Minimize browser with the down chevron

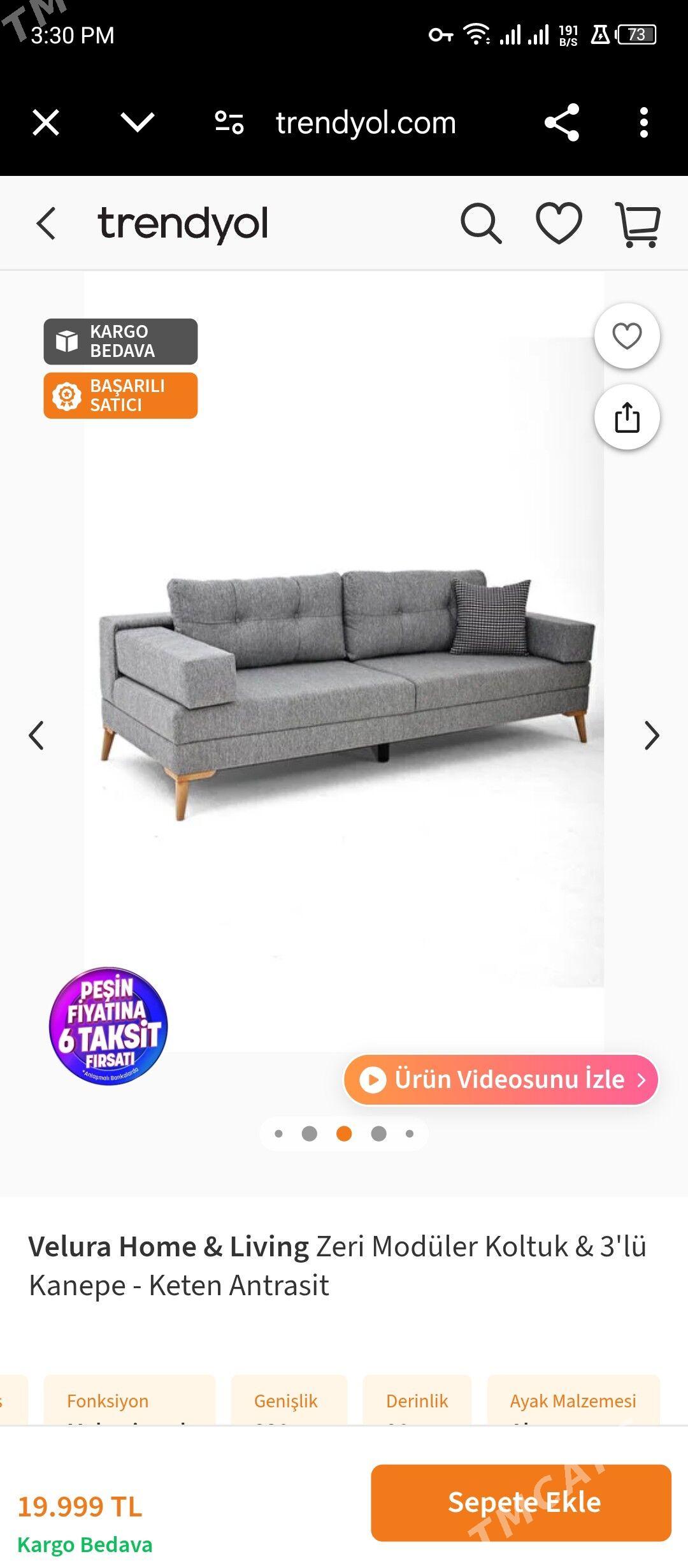point(138,122)
